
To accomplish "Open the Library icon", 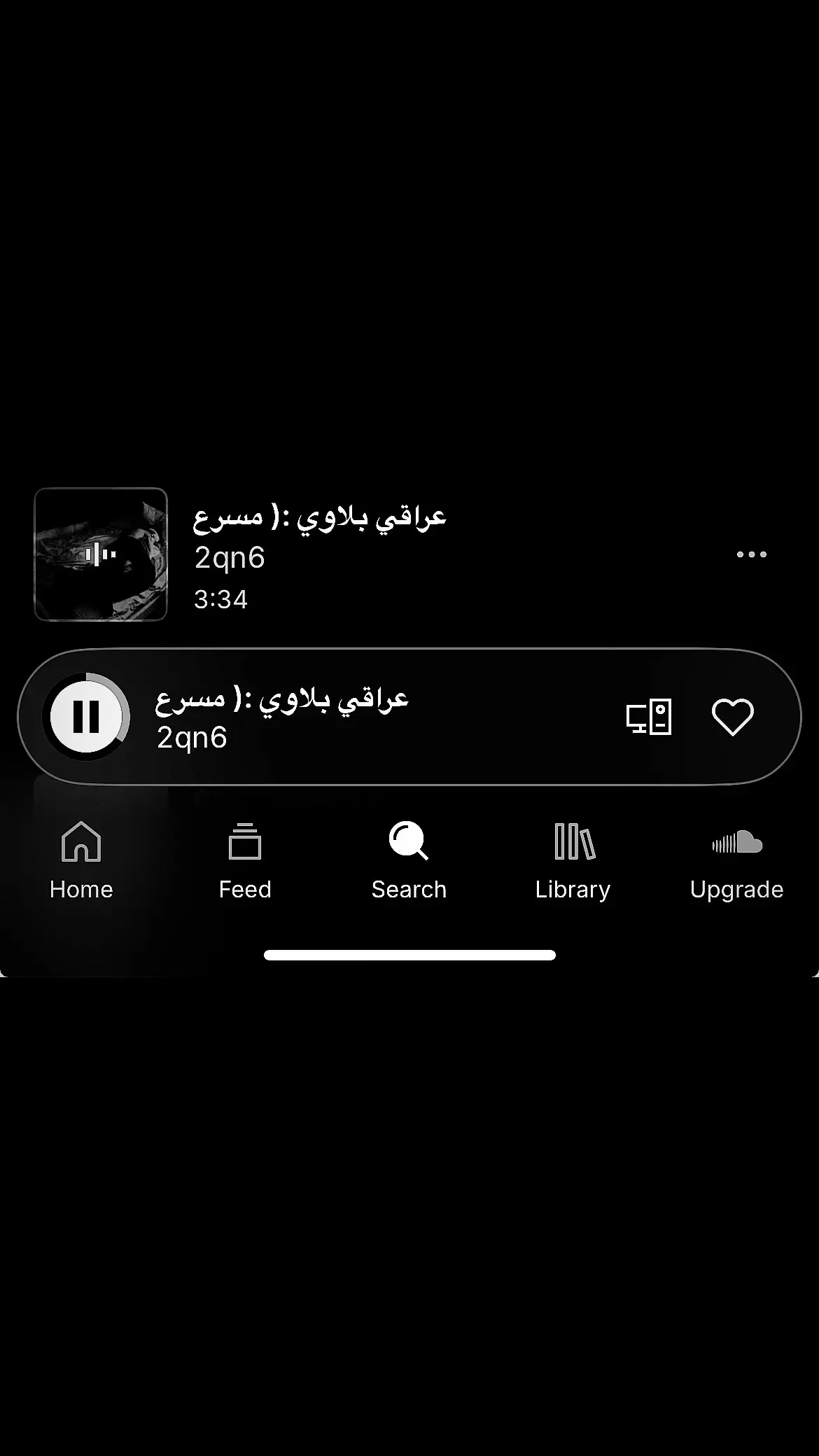I will click(x=573, y=844).
